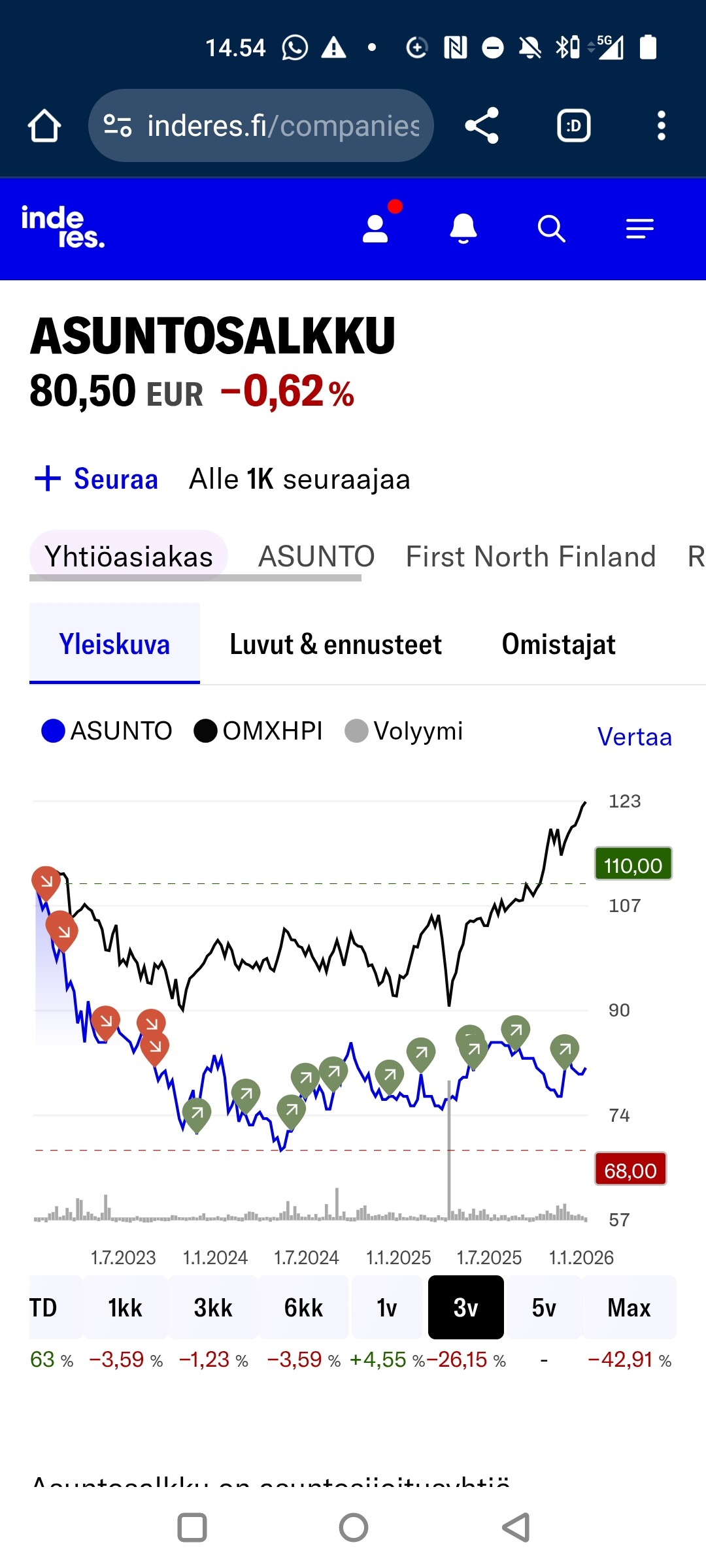
Task: Go back with the system back button
Action: pos(516,1527)
